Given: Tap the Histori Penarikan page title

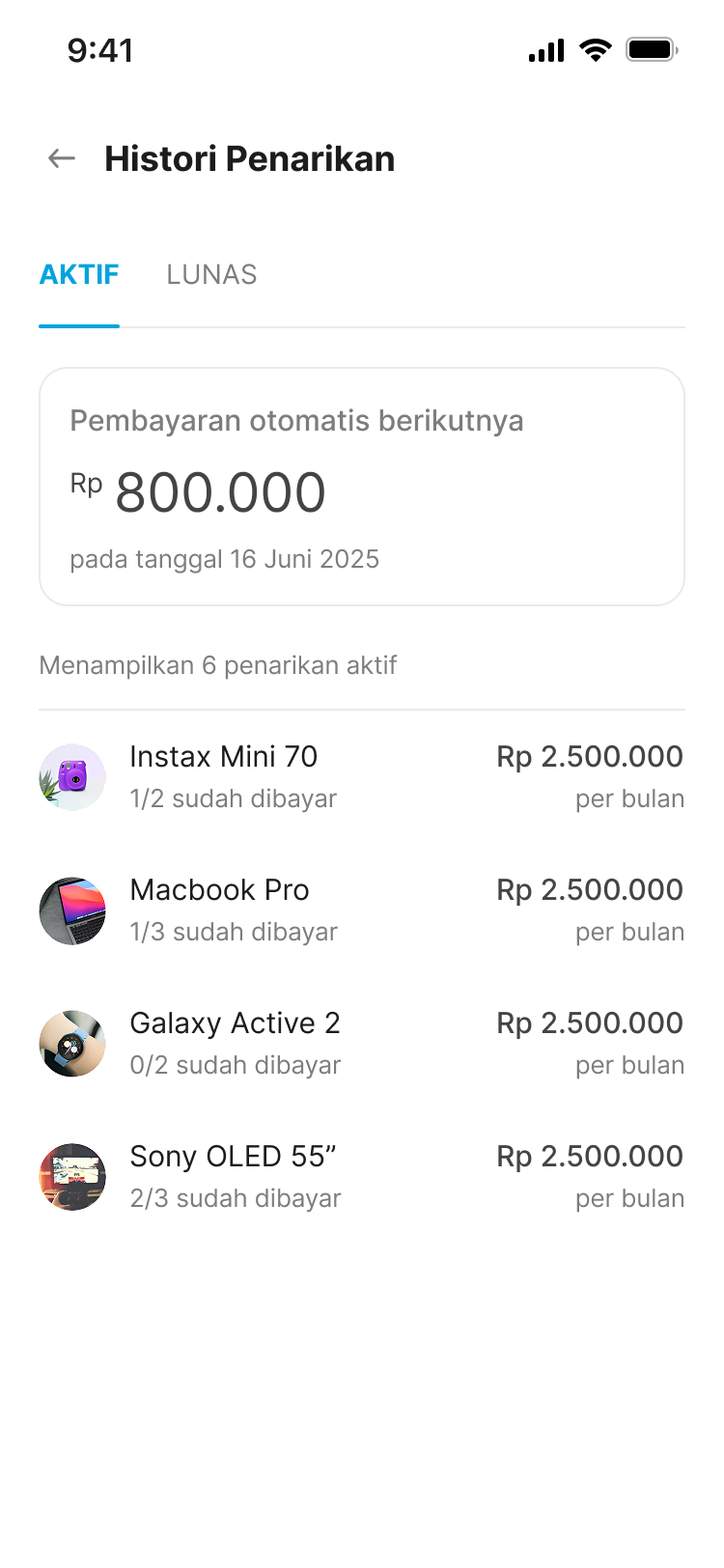Looking at the screenshot, I should 249,158.
